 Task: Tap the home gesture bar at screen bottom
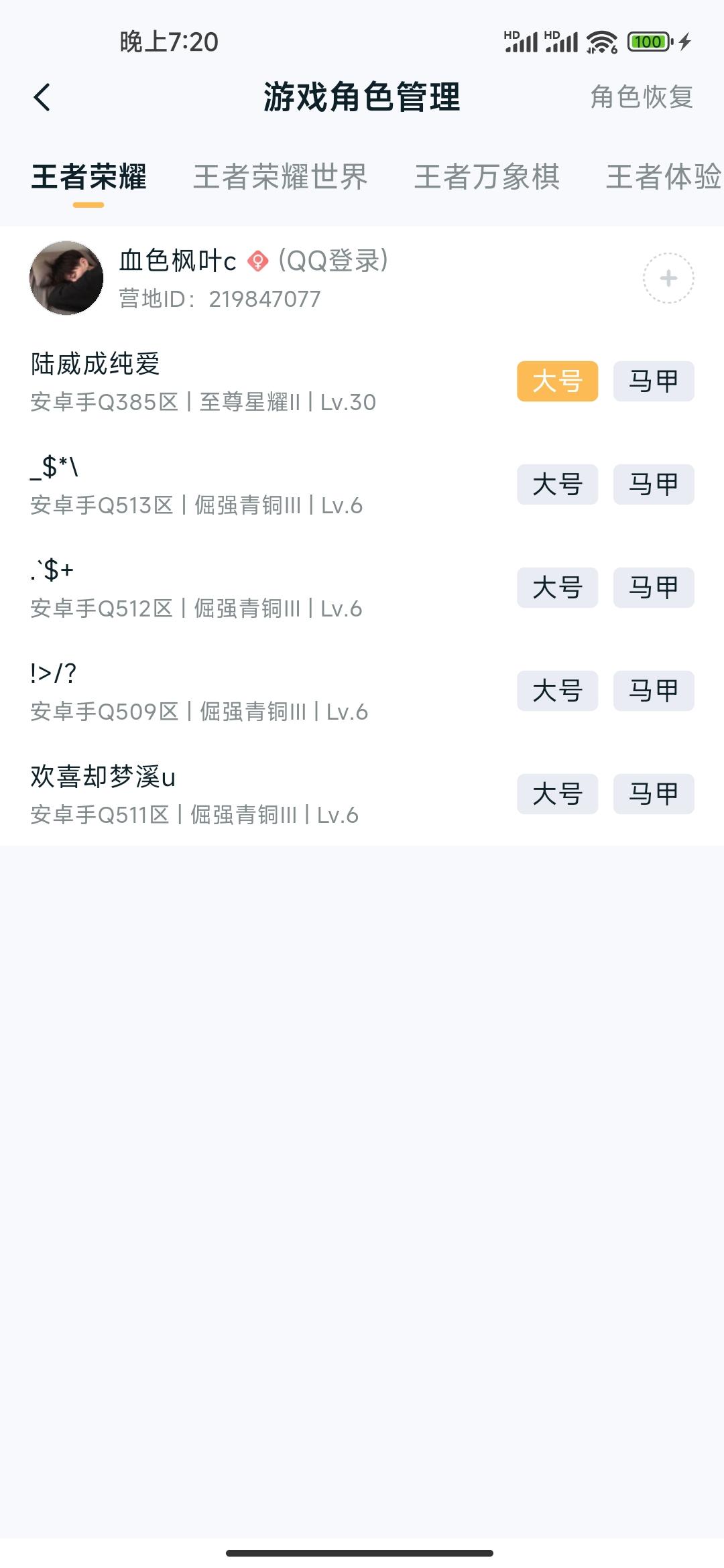362,1554
